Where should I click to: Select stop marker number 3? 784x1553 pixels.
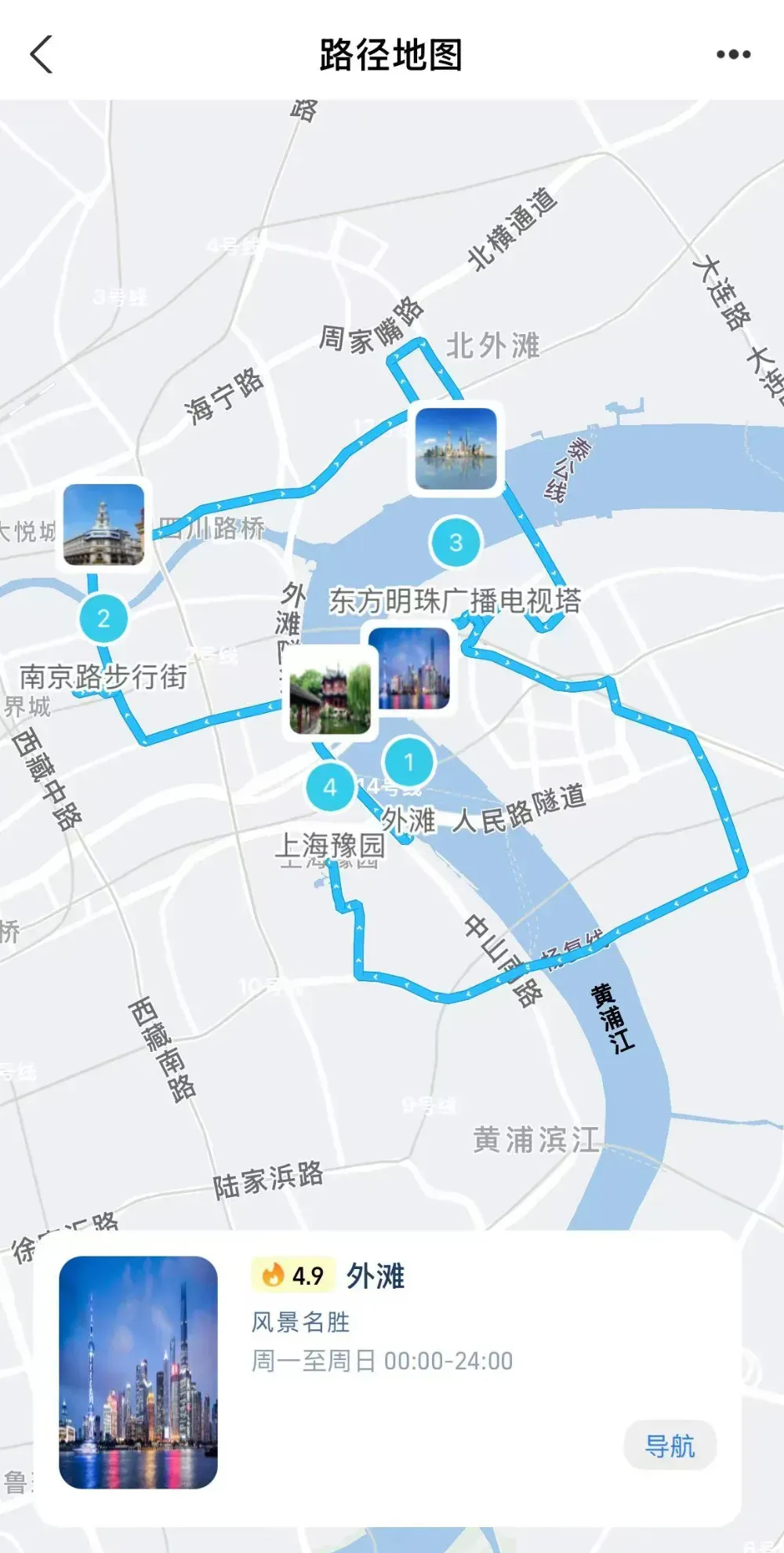coord(456,542)
